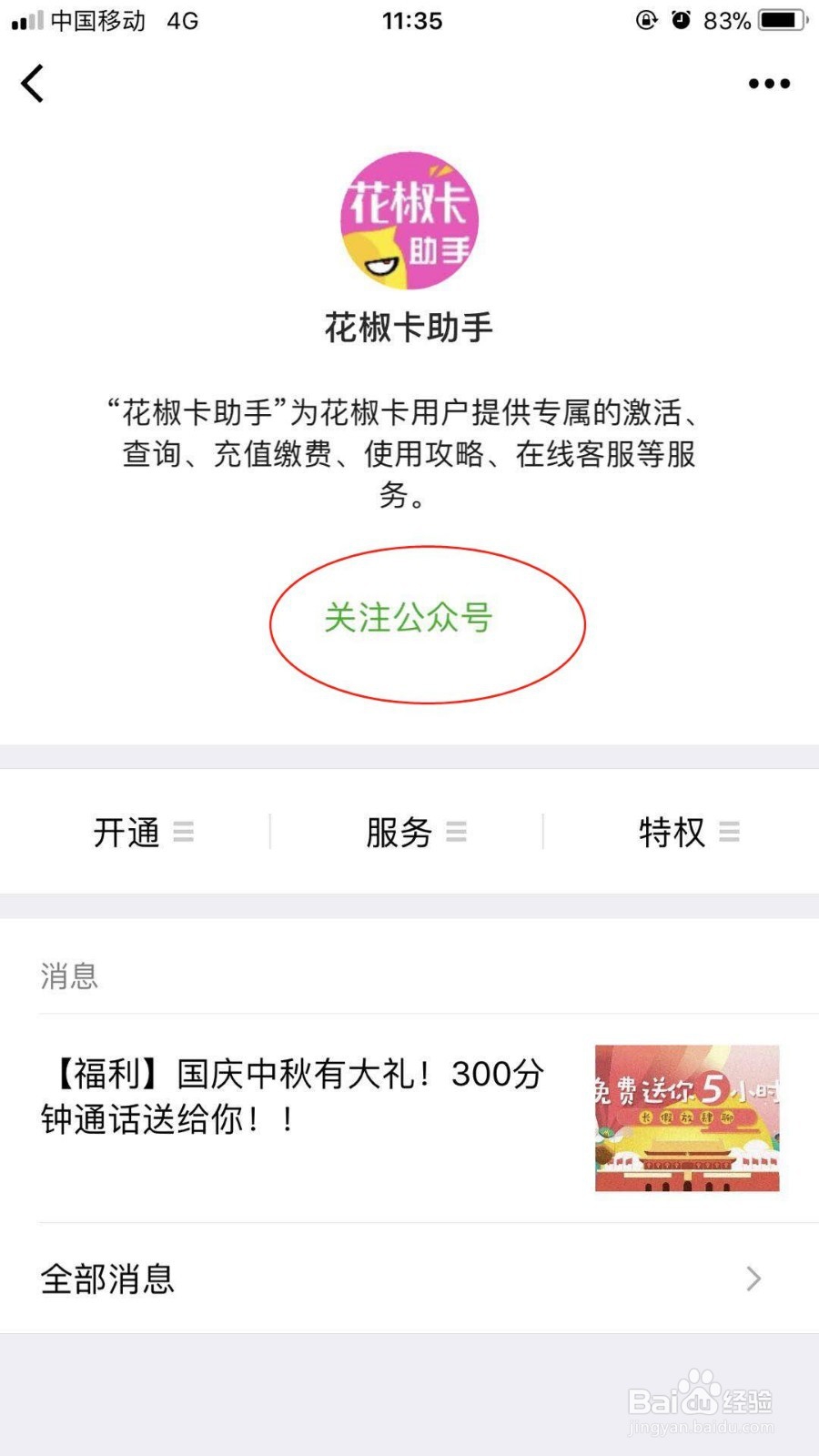Tap the back arrow to exit the account page

33,83
